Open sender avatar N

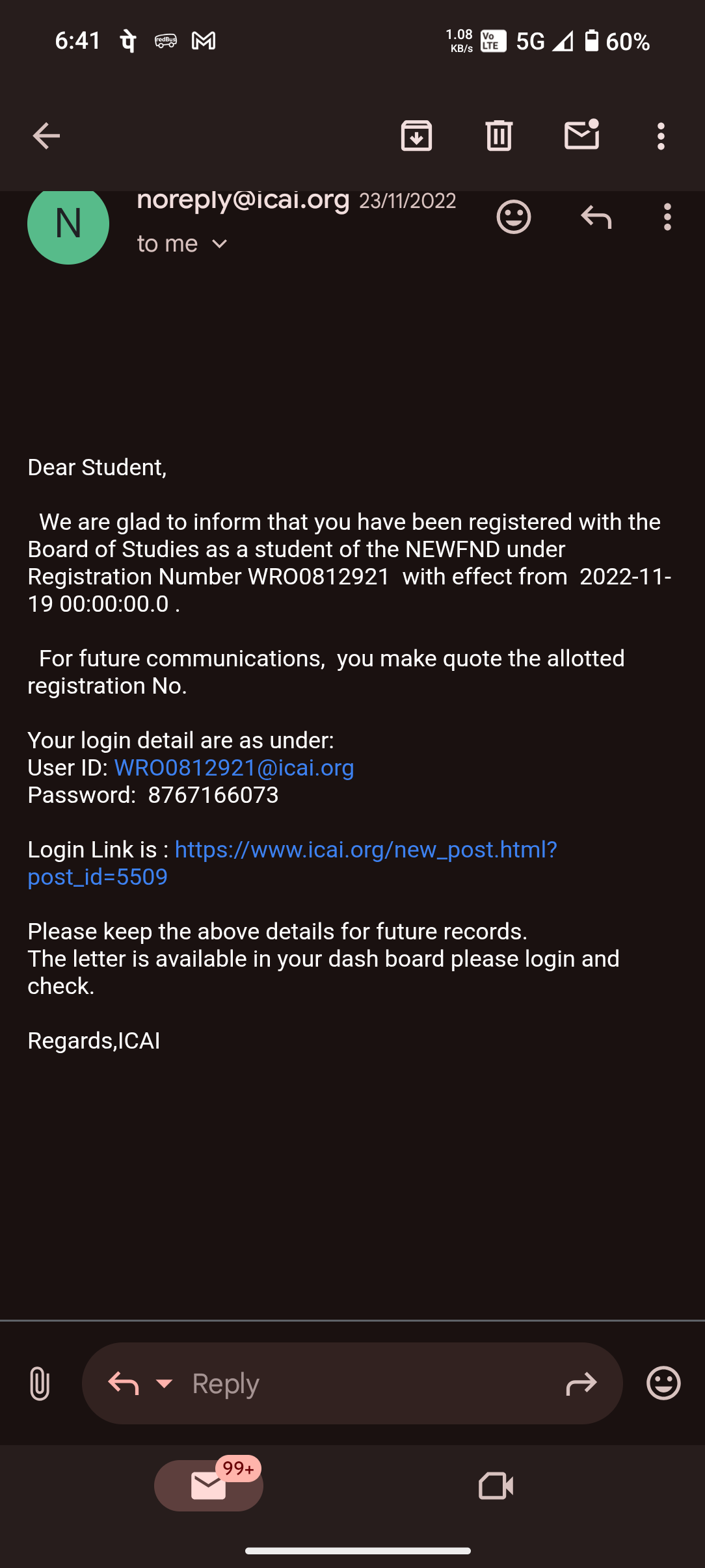(68, 224)
